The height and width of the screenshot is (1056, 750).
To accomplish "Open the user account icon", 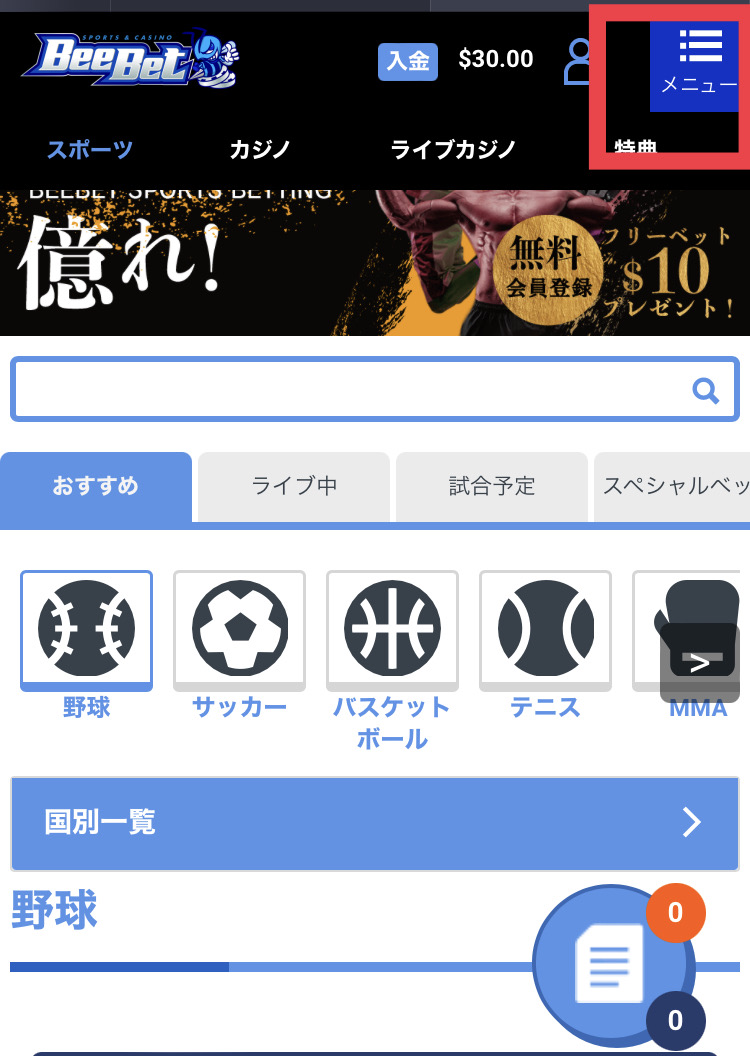I will click(x=578, y=61).
